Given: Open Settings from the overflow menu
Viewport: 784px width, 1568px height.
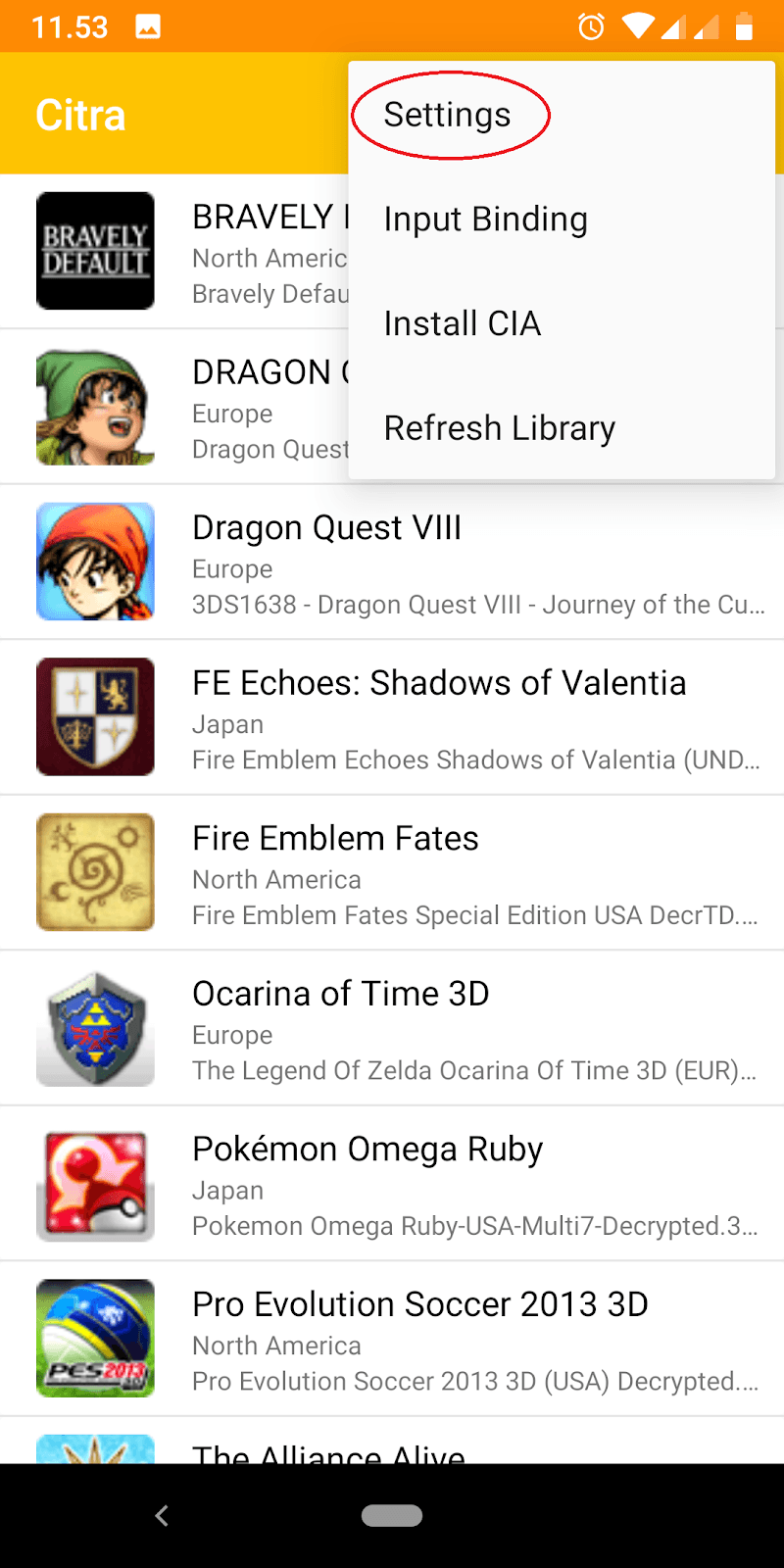Looking at the screenshot, I should point(447,114).
